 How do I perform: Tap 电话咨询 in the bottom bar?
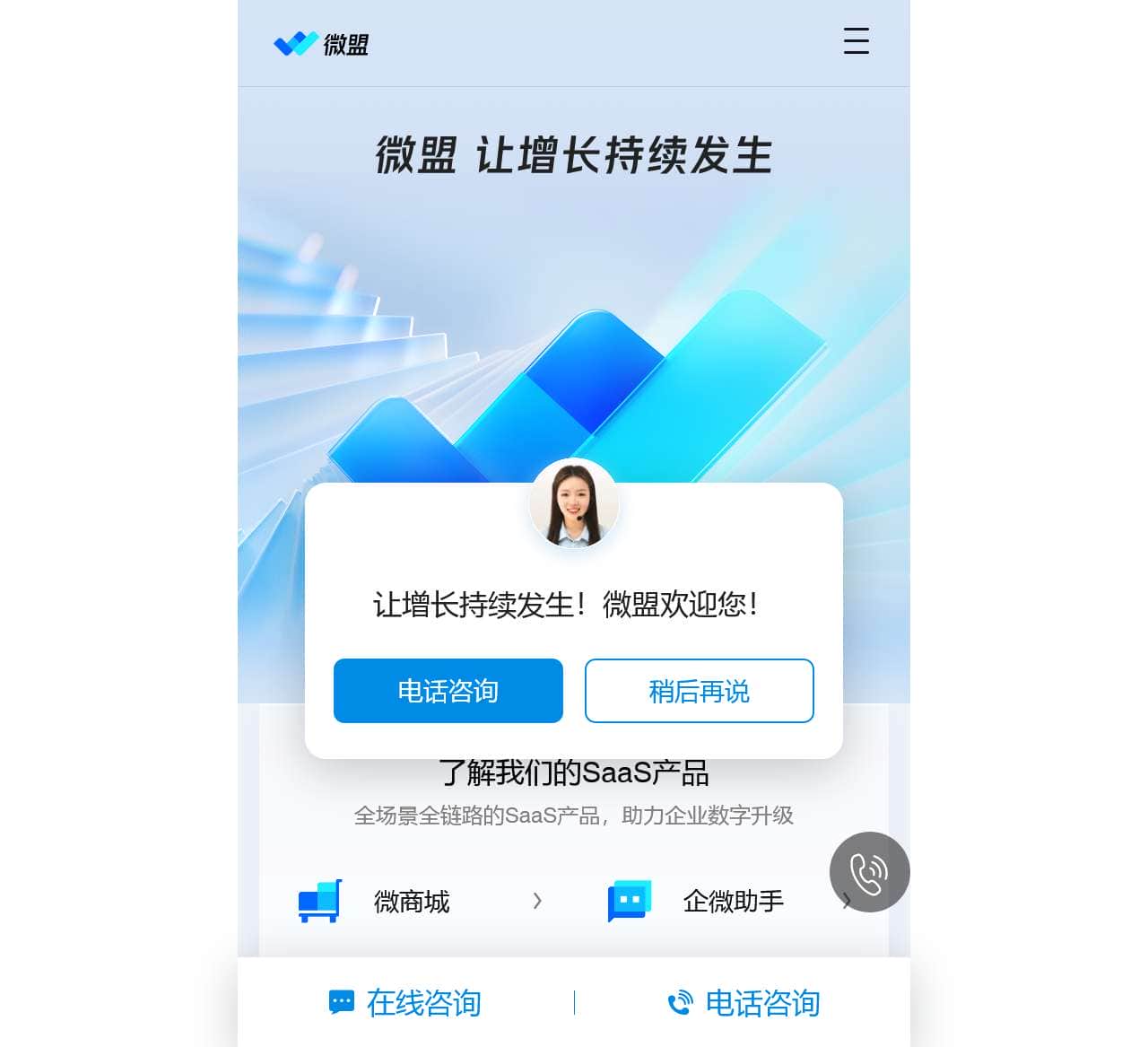point(744,1002)
